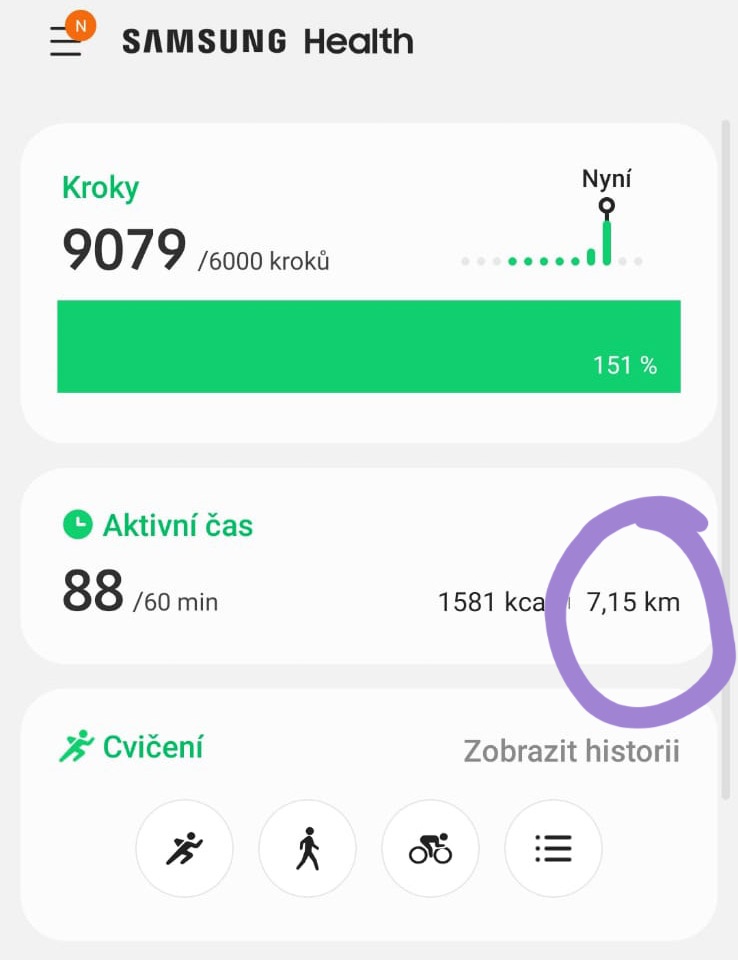Open the hamburger drawer menu
Image resolution: width=738 pixels, height=960 pixels.
[66, 42]
